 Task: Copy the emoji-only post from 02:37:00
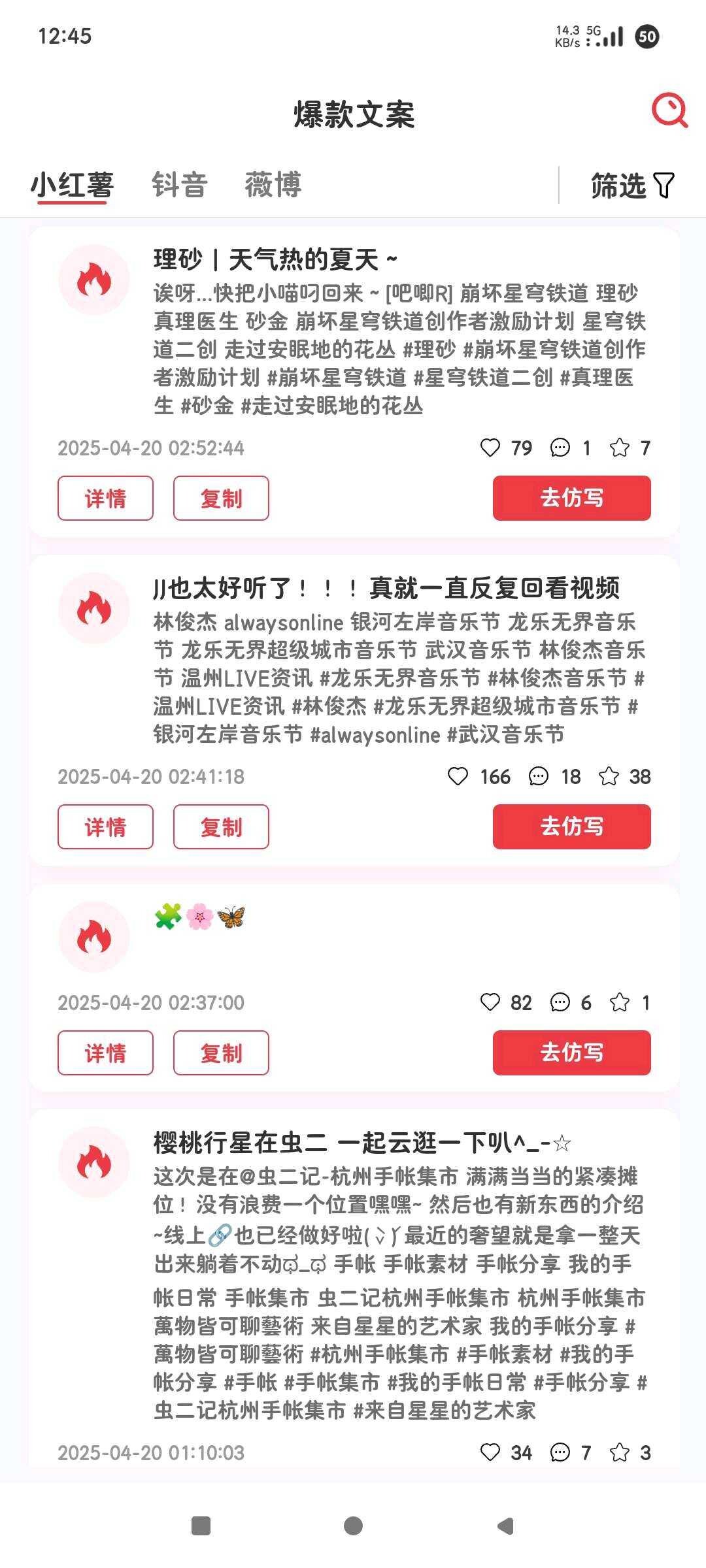pyautogui.click(x=221, y=1053)
